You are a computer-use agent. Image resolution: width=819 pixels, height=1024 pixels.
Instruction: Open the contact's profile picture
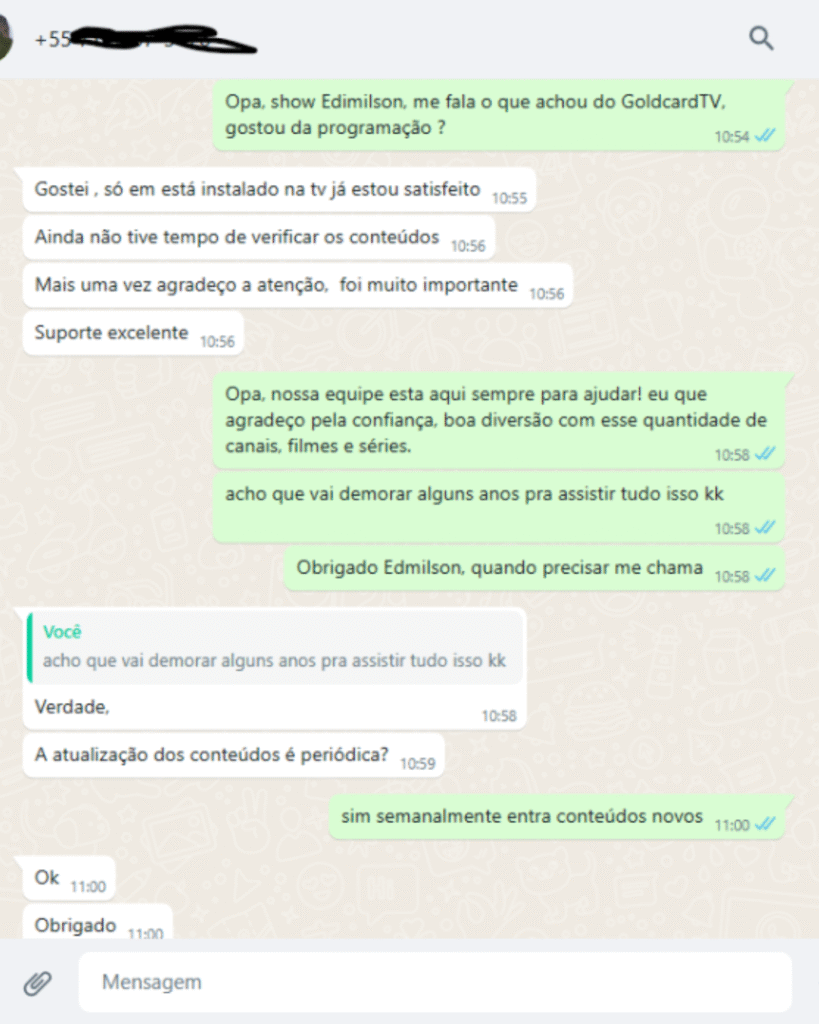(x=10, y=38)
